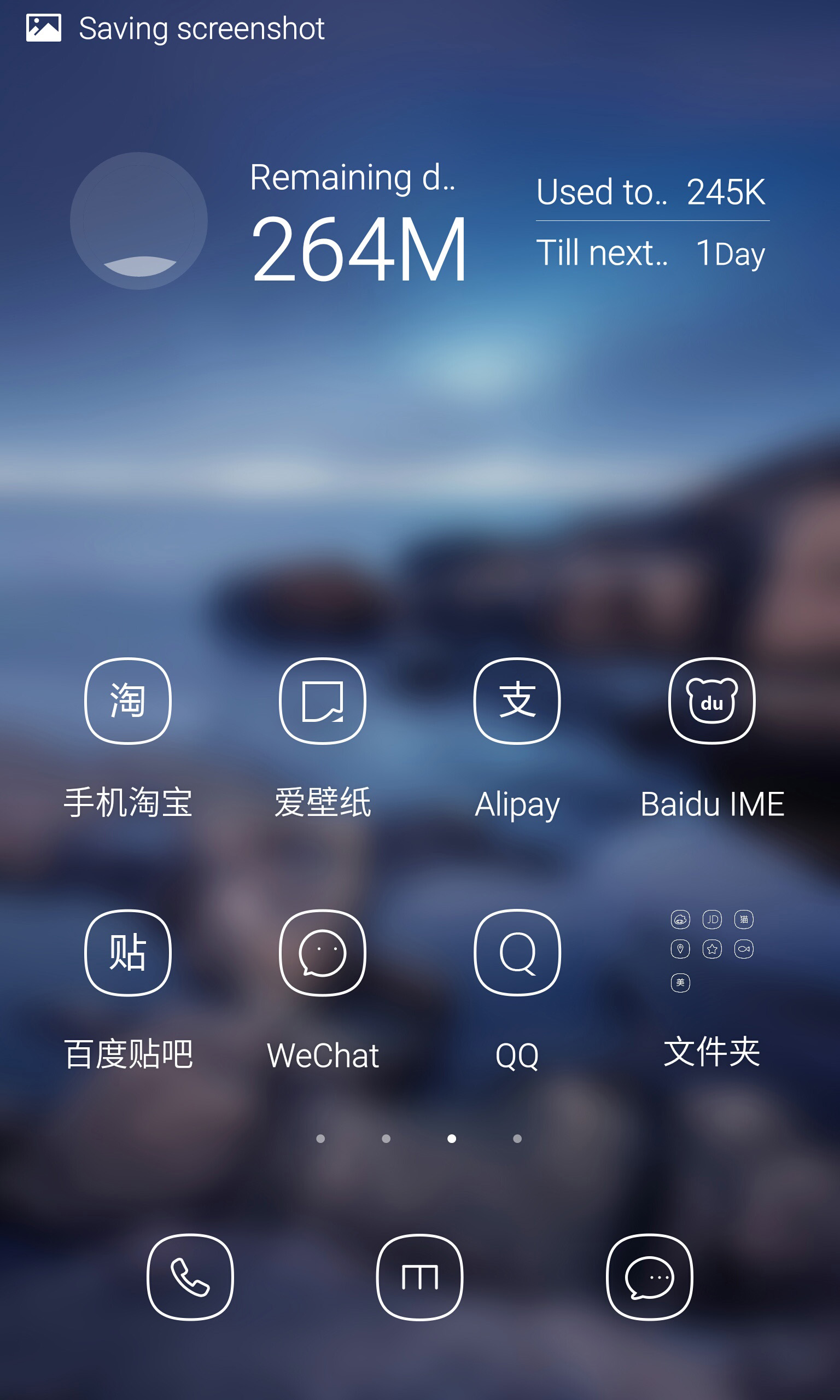The width and height of the screenshot is (840, 1400).
Task: Open WeChat
Action: point(323,953)
